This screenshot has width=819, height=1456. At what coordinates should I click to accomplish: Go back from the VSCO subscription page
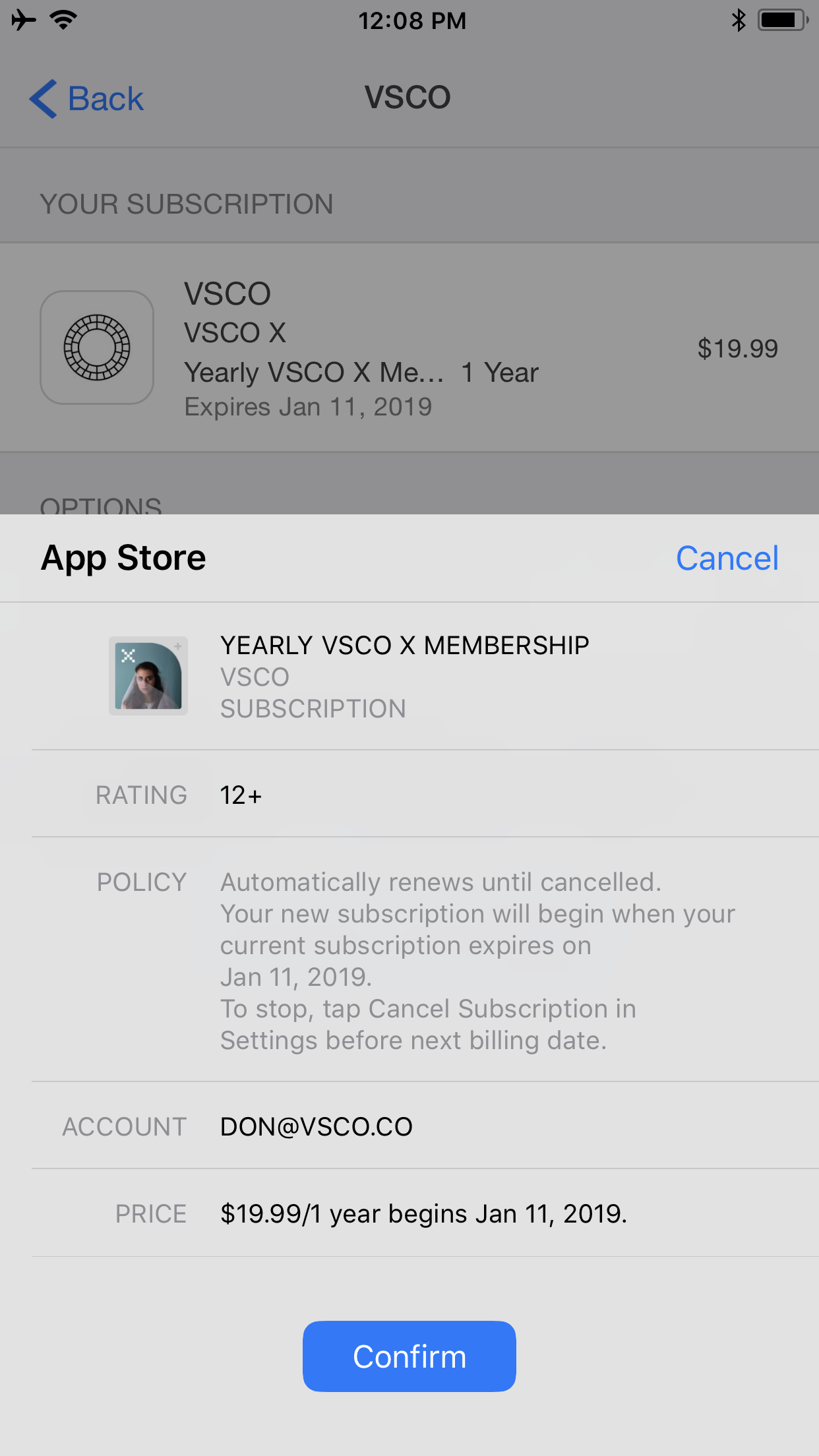(x=86, y=99)
